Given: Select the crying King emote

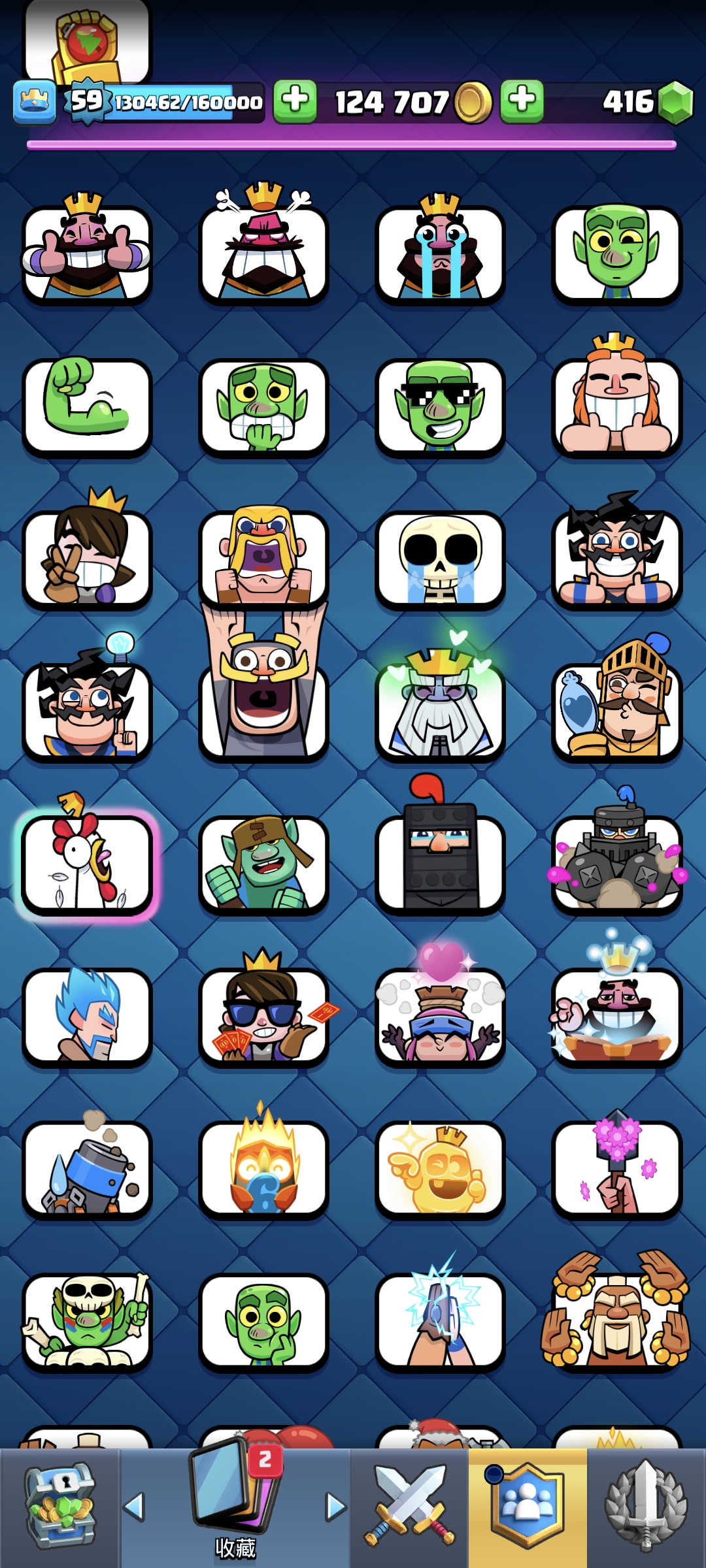Looking at the screenshot, I should click(x=440, y=252).
